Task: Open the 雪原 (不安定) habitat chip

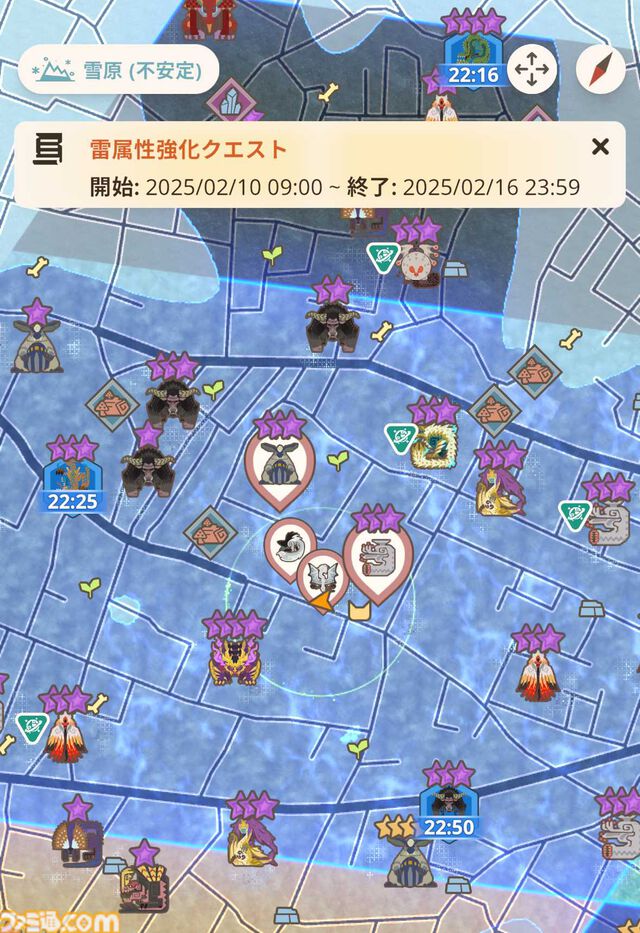Action: tap(118, 70)
